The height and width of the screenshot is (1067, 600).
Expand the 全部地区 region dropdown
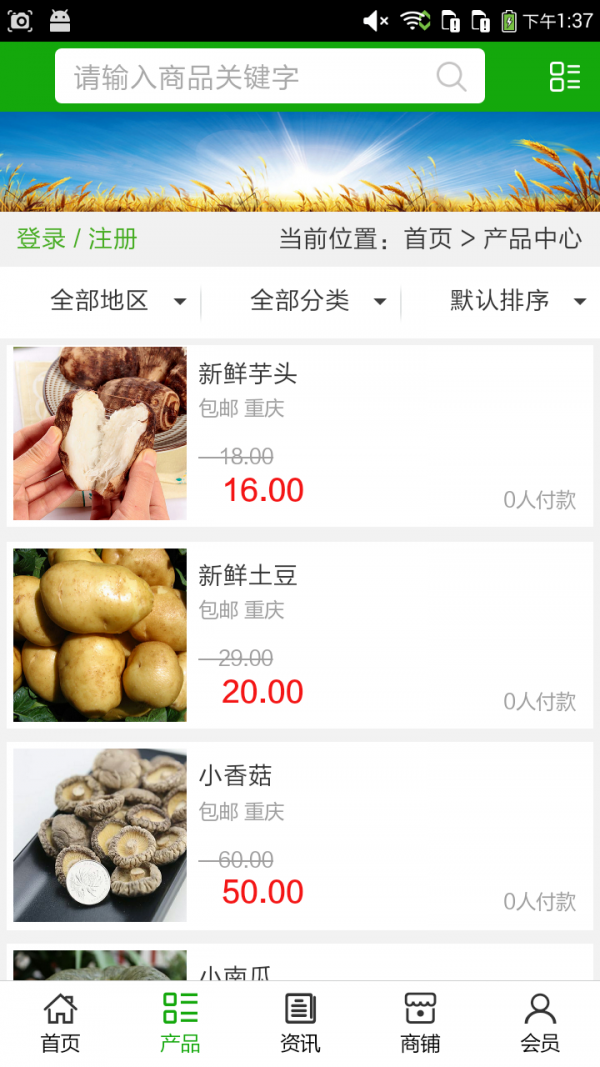pos(118,301)
